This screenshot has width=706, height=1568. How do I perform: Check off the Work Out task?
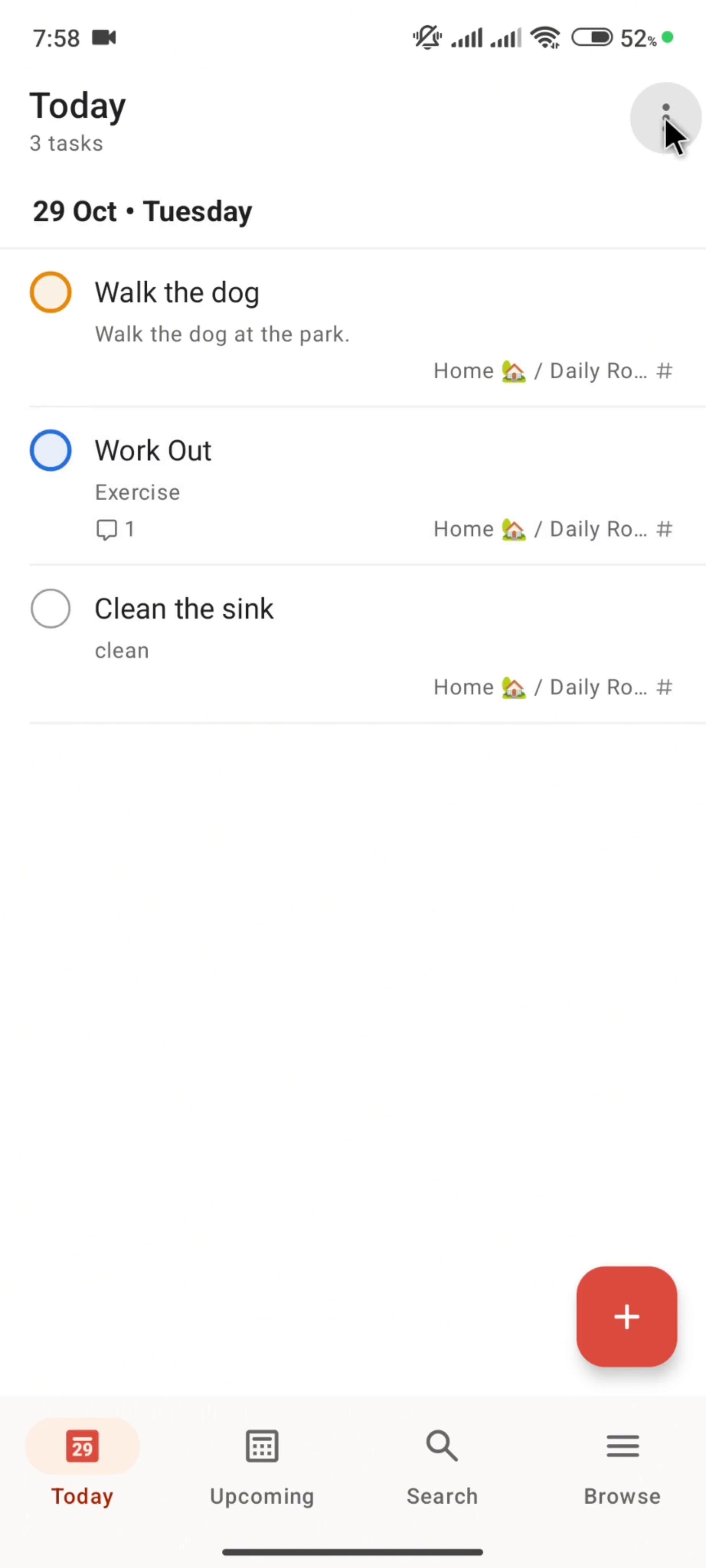51,451
